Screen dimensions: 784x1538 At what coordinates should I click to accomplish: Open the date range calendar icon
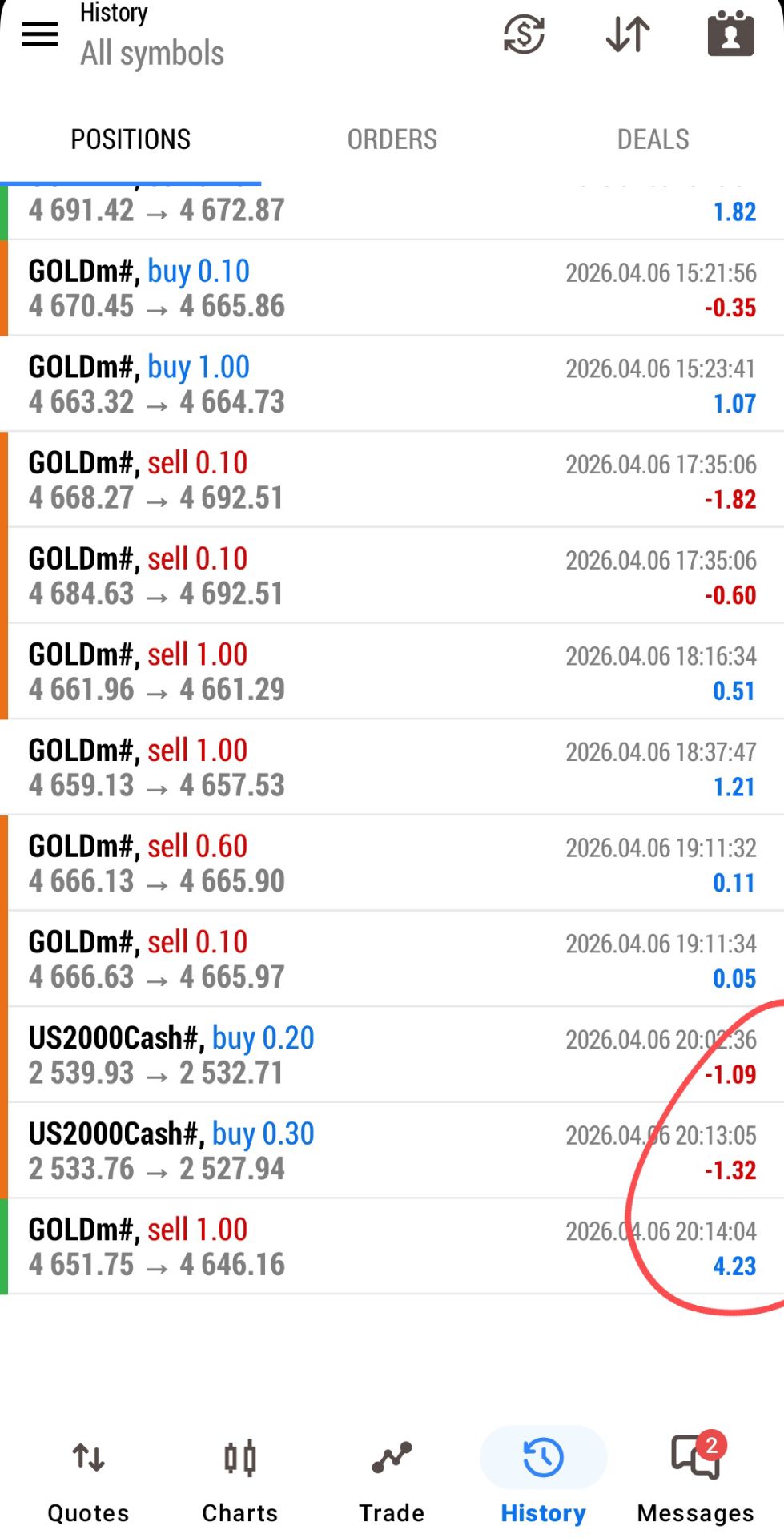point(730,34)
